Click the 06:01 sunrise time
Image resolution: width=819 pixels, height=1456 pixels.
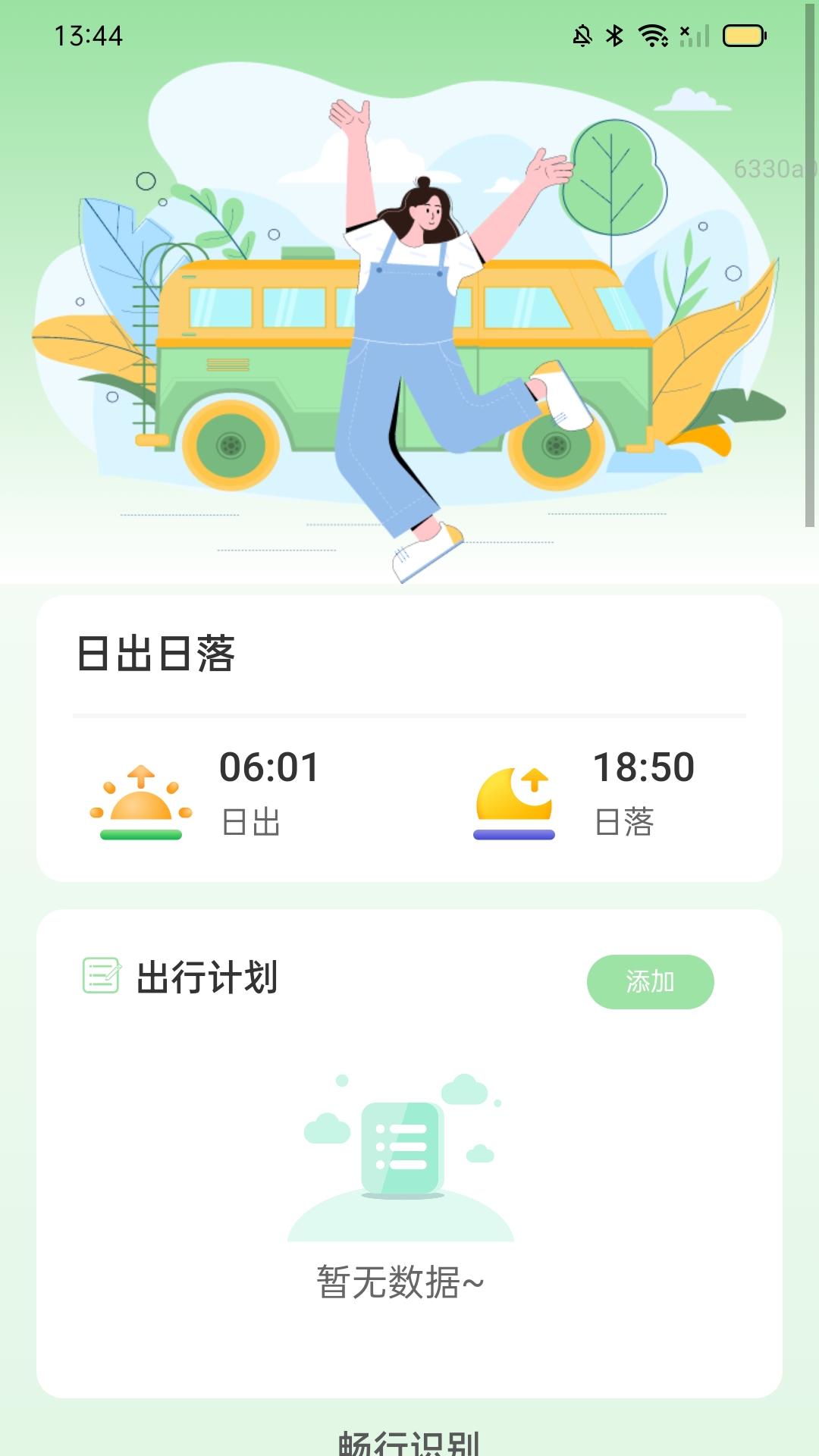[x=269, y=769]
